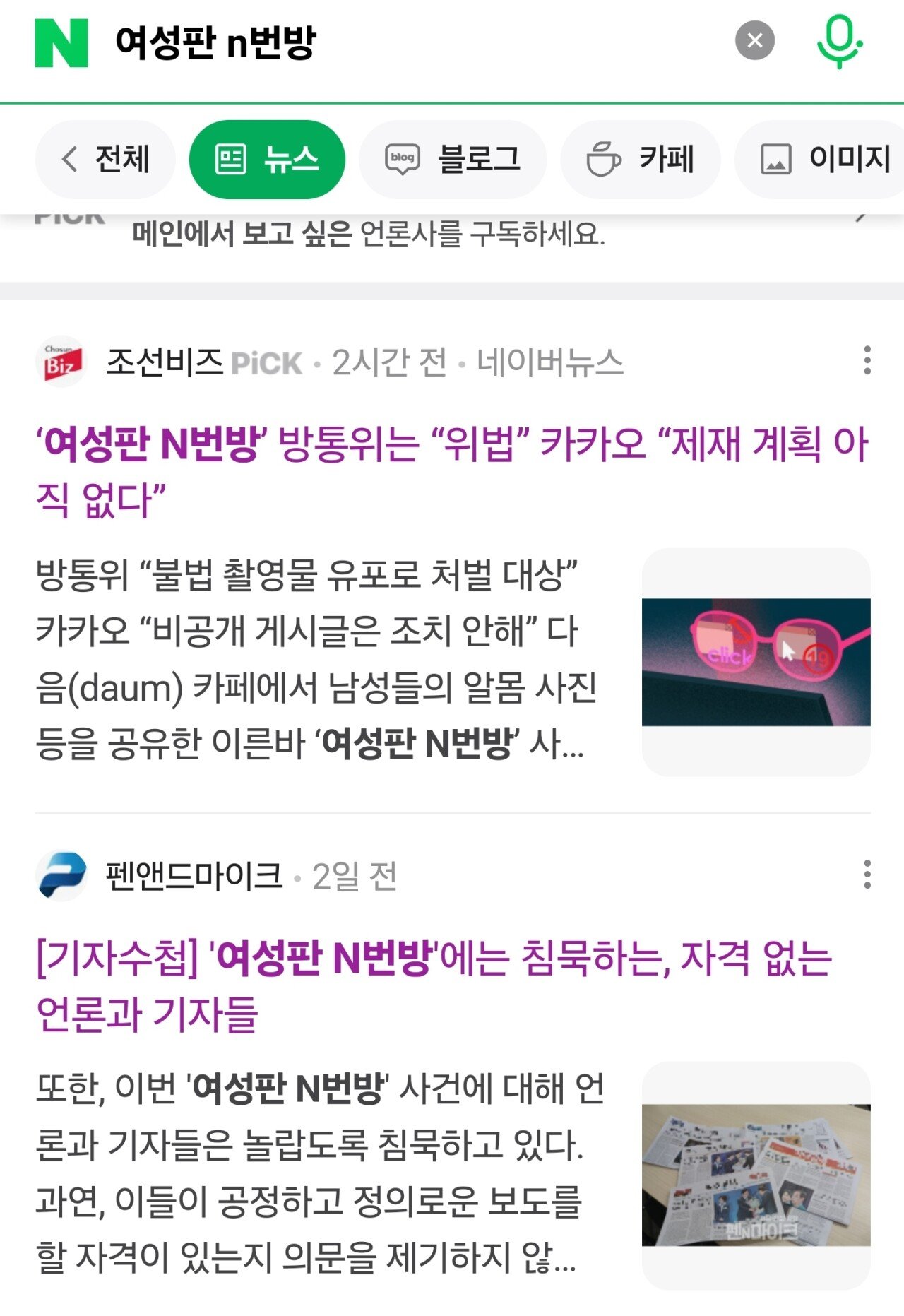The height and width of the screenshot is (1316, 904).
Task: Open the 조선비즈 publisher page
Action: (x=164, y=362)
